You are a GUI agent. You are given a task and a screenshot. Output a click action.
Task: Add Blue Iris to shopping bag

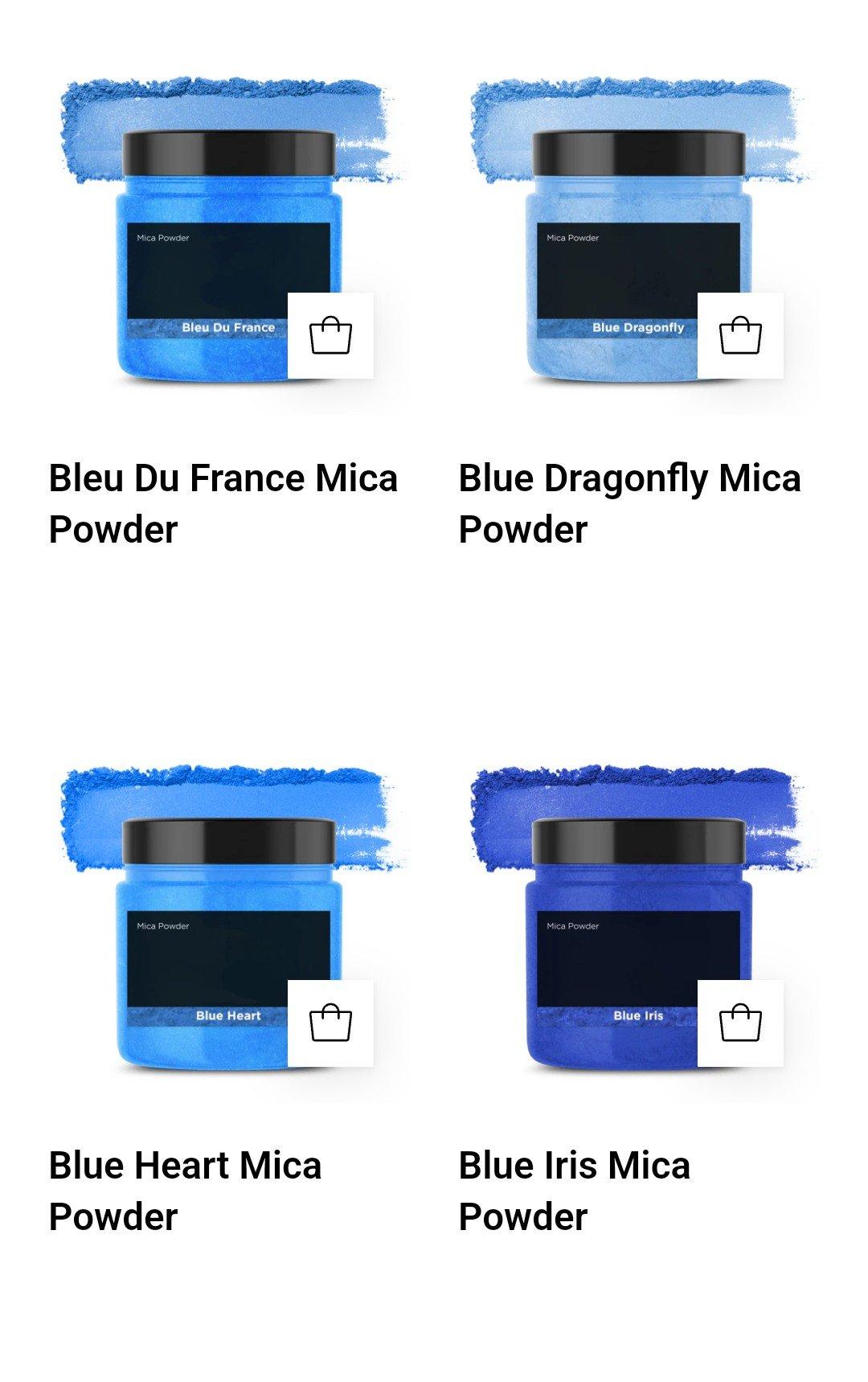(x=740, y=1023)
